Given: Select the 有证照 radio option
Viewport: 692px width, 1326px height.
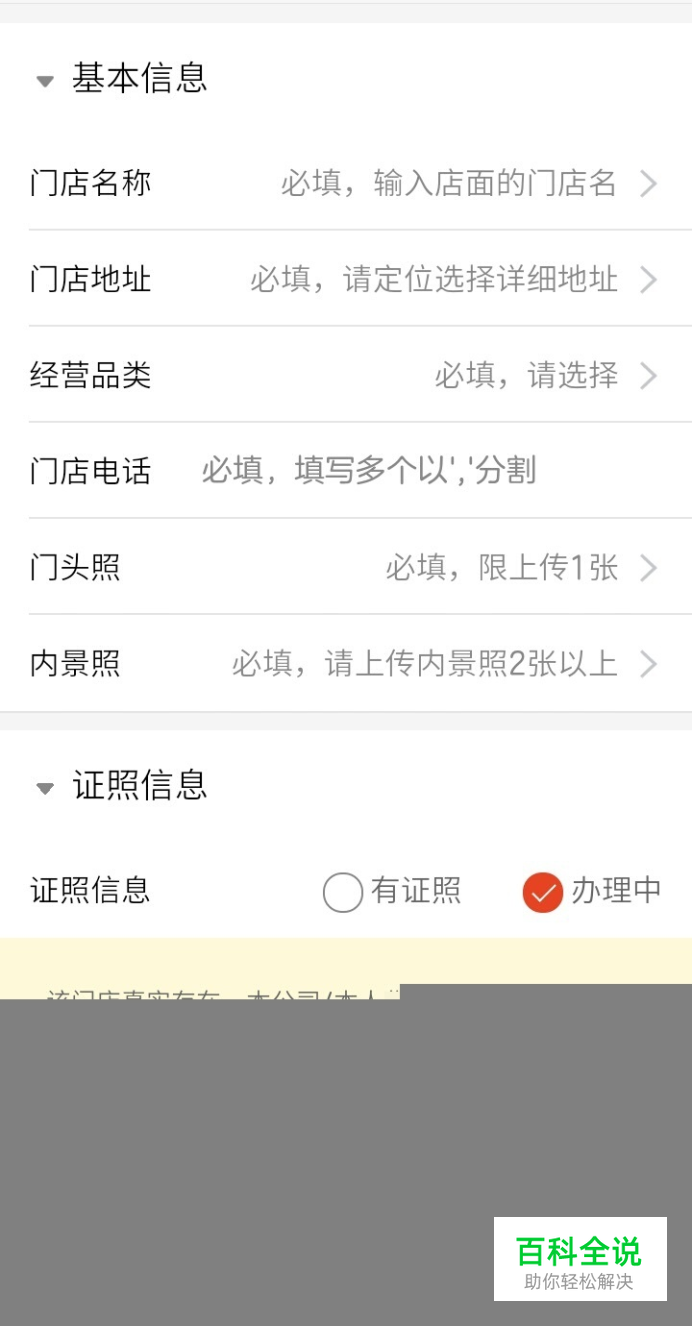Looking at the screenshot, I should pos(343,892).
